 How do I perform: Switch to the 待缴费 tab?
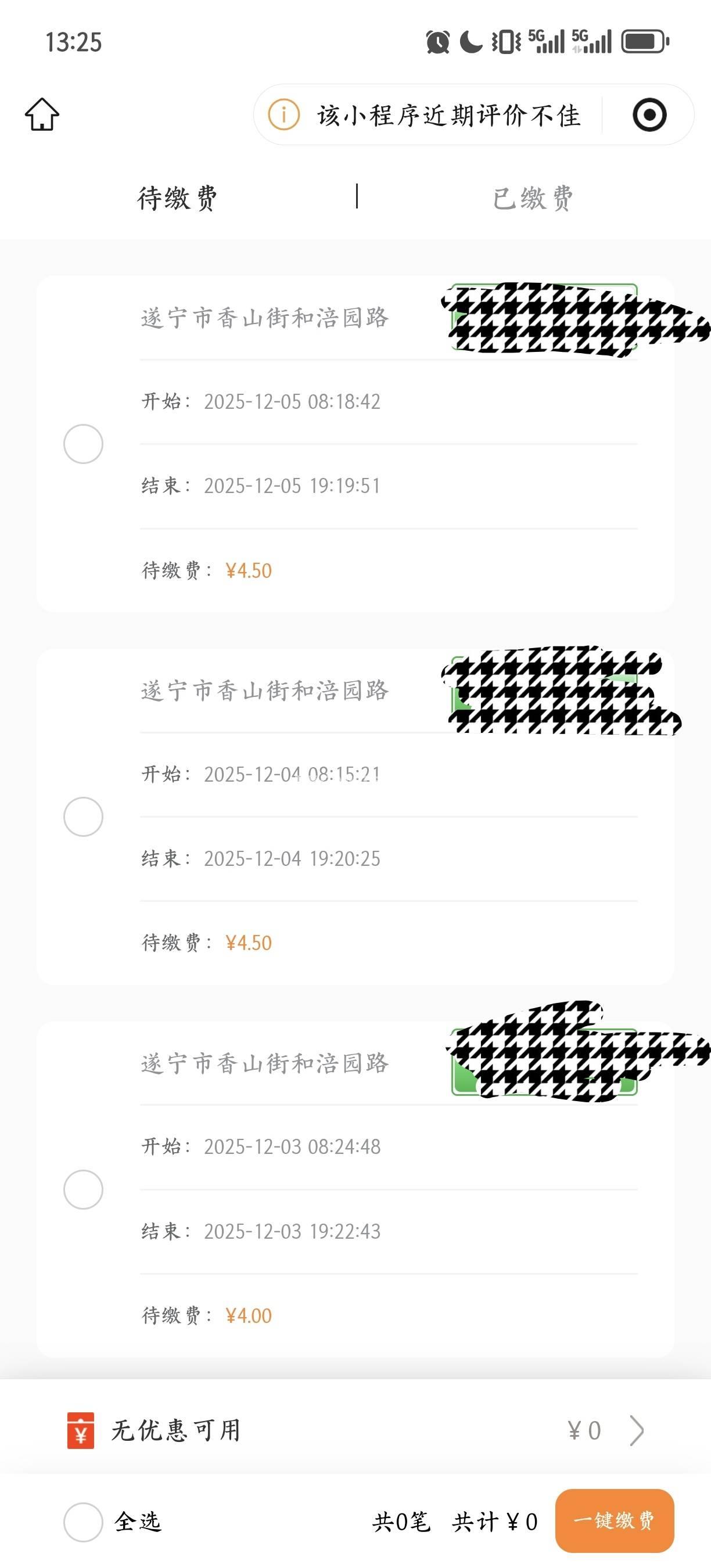coord(177,198)
